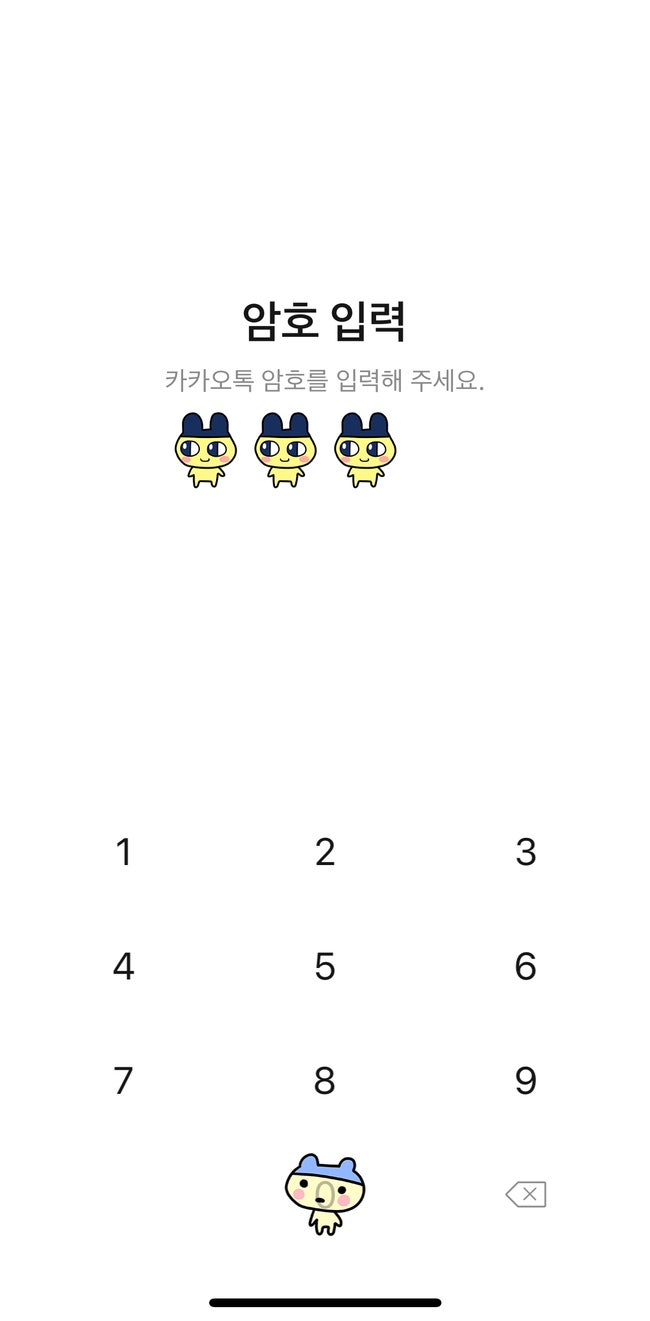The width and height of the screenshot is (650, 1321).
Task: Enter digit 1 on the passcode keypad
Action: pyautogui.click(x=123, y=852)
